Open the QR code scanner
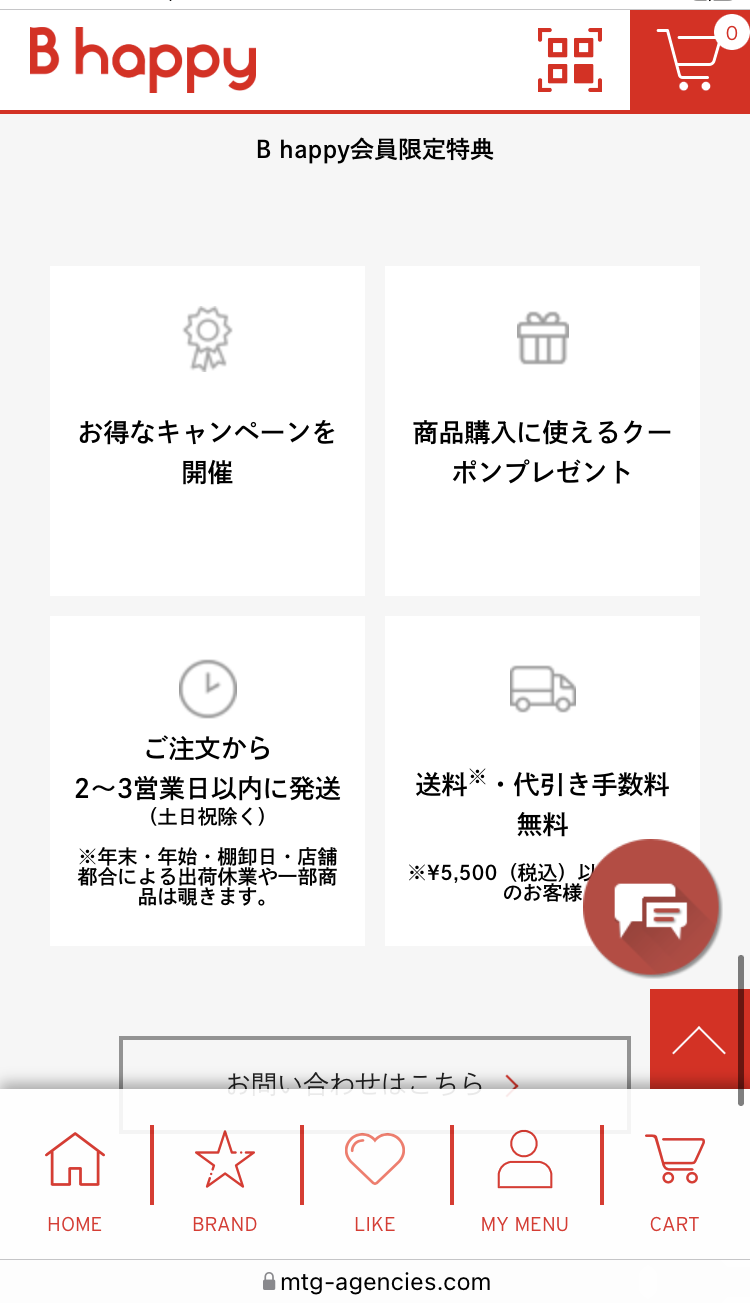 (x=570, y=60)
